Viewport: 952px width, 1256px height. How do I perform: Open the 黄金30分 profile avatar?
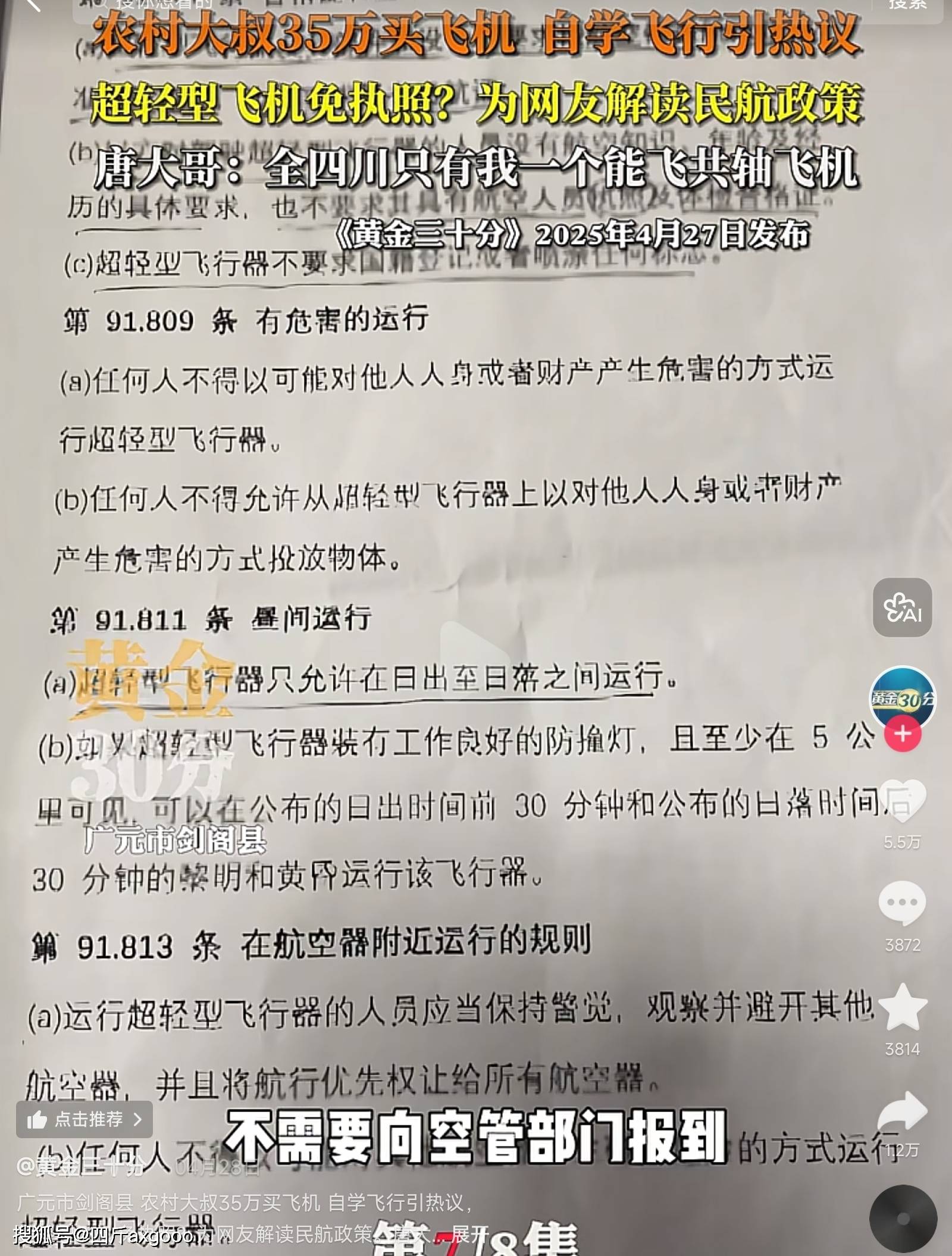click(902, 699)
